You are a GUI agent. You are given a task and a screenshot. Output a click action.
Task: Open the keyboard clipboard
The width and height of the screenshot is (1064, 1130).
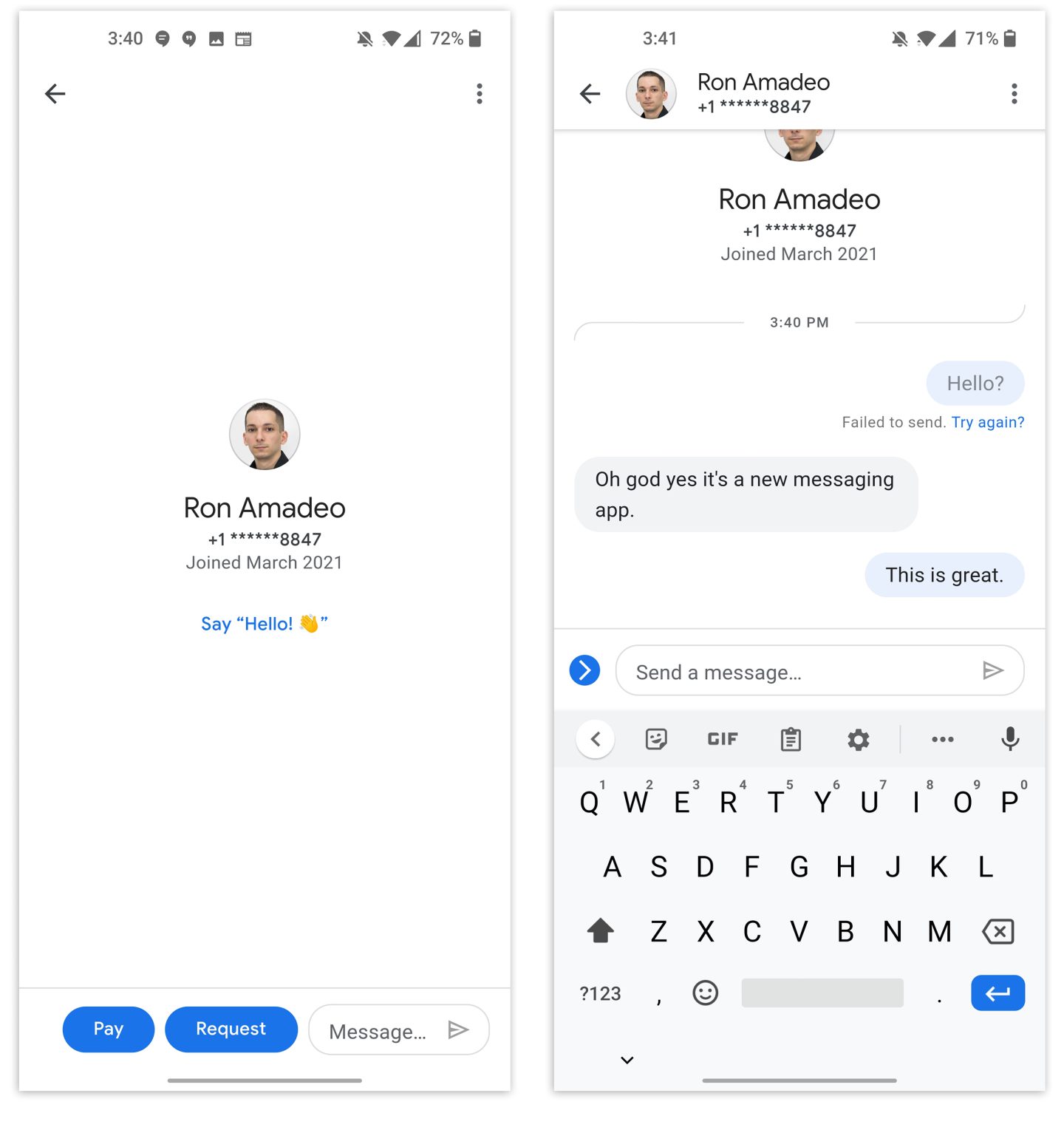791,739
